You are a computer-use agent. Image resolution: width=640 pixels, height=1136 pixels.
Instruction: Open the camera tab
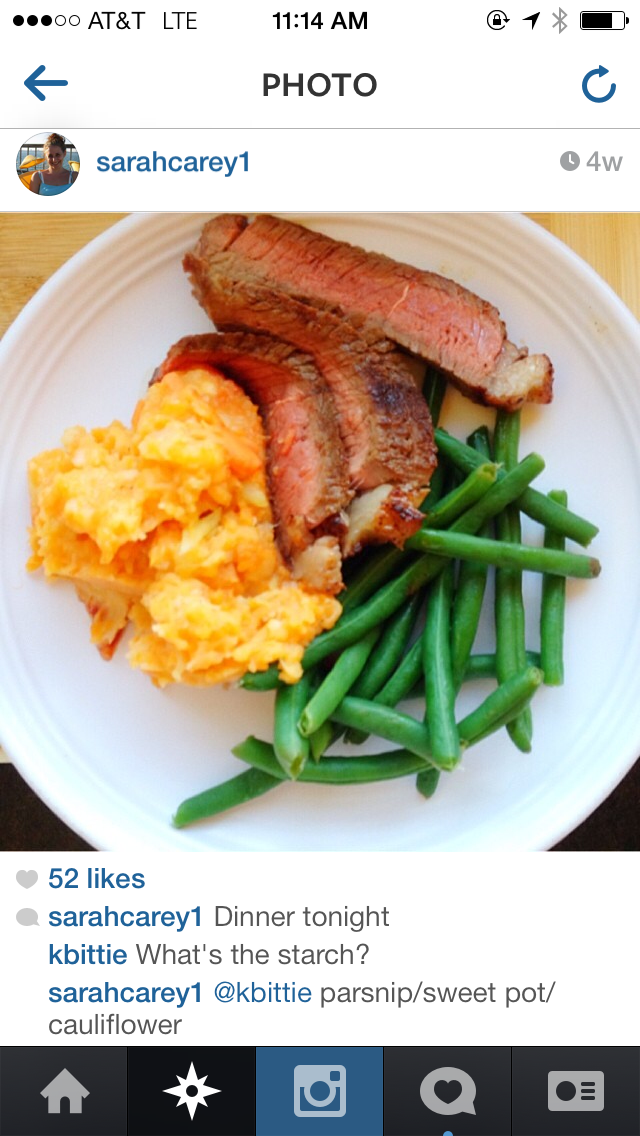(320, 1092)
